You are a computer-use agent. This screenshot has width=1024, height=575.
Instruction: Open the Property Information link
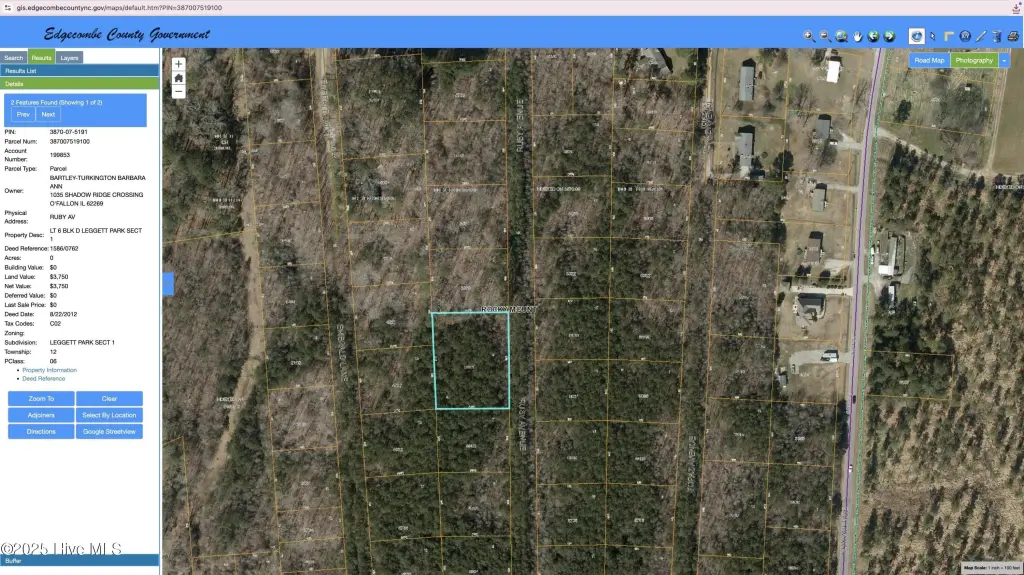click(49, 370)
